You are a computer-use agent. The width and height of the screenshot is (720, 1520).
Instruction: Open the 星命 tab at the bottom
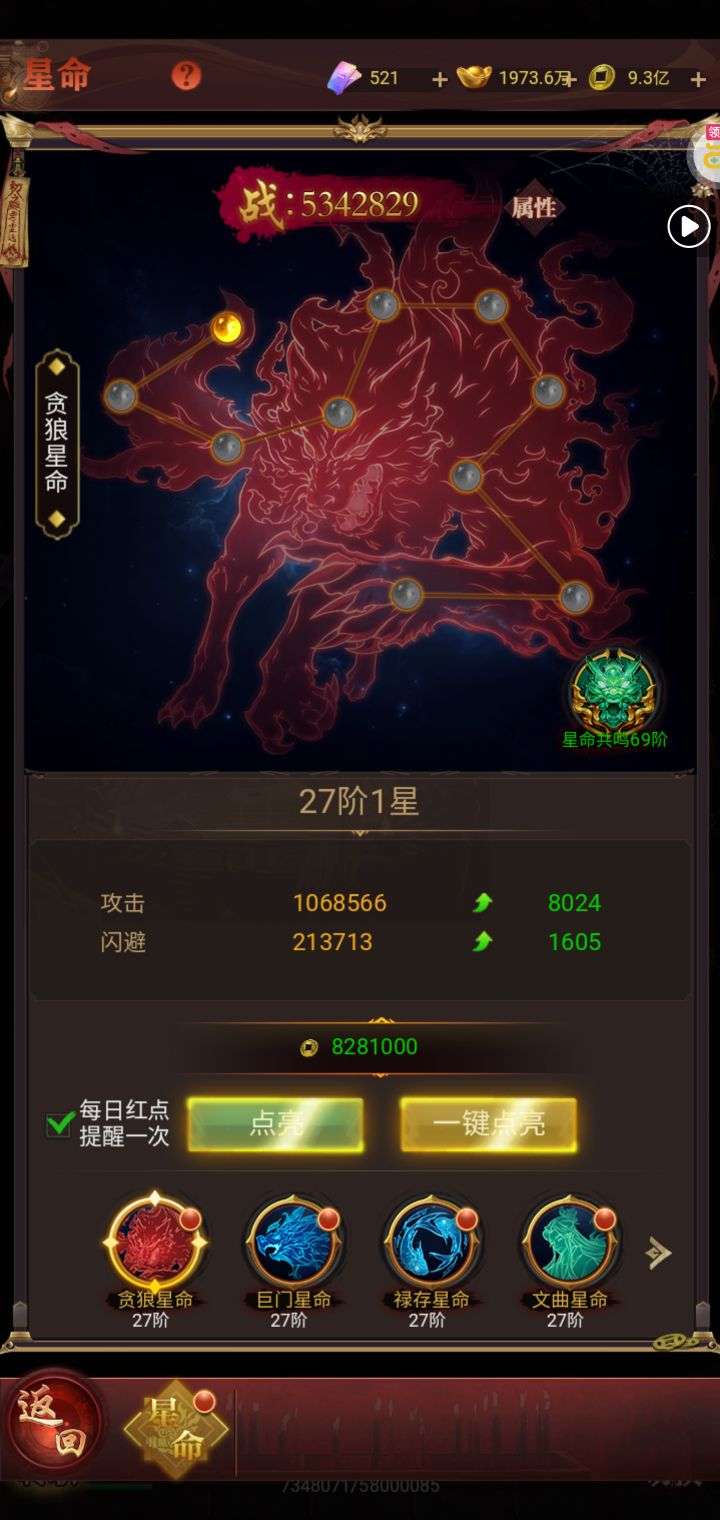click(175, 1428)
